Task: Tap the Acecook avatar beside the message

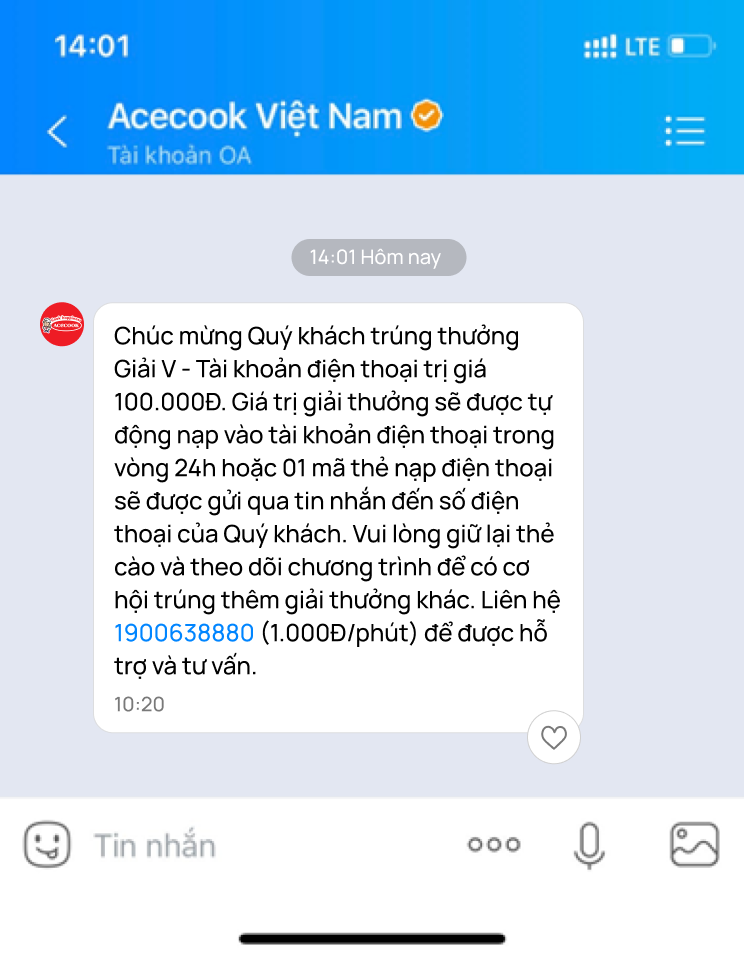Action: (x=62, y=325)
